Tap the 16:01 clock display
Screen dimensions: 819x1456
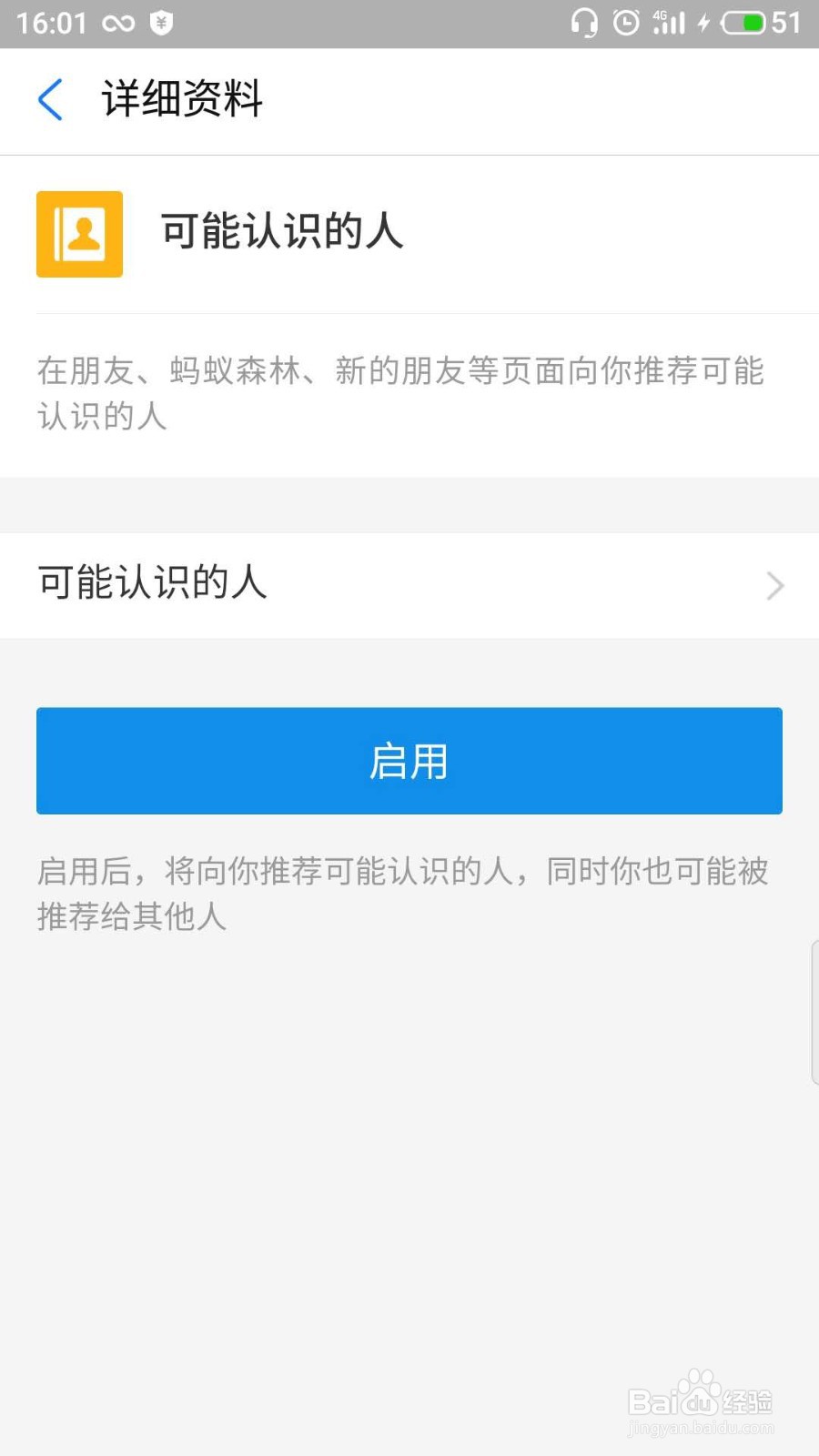55,22
